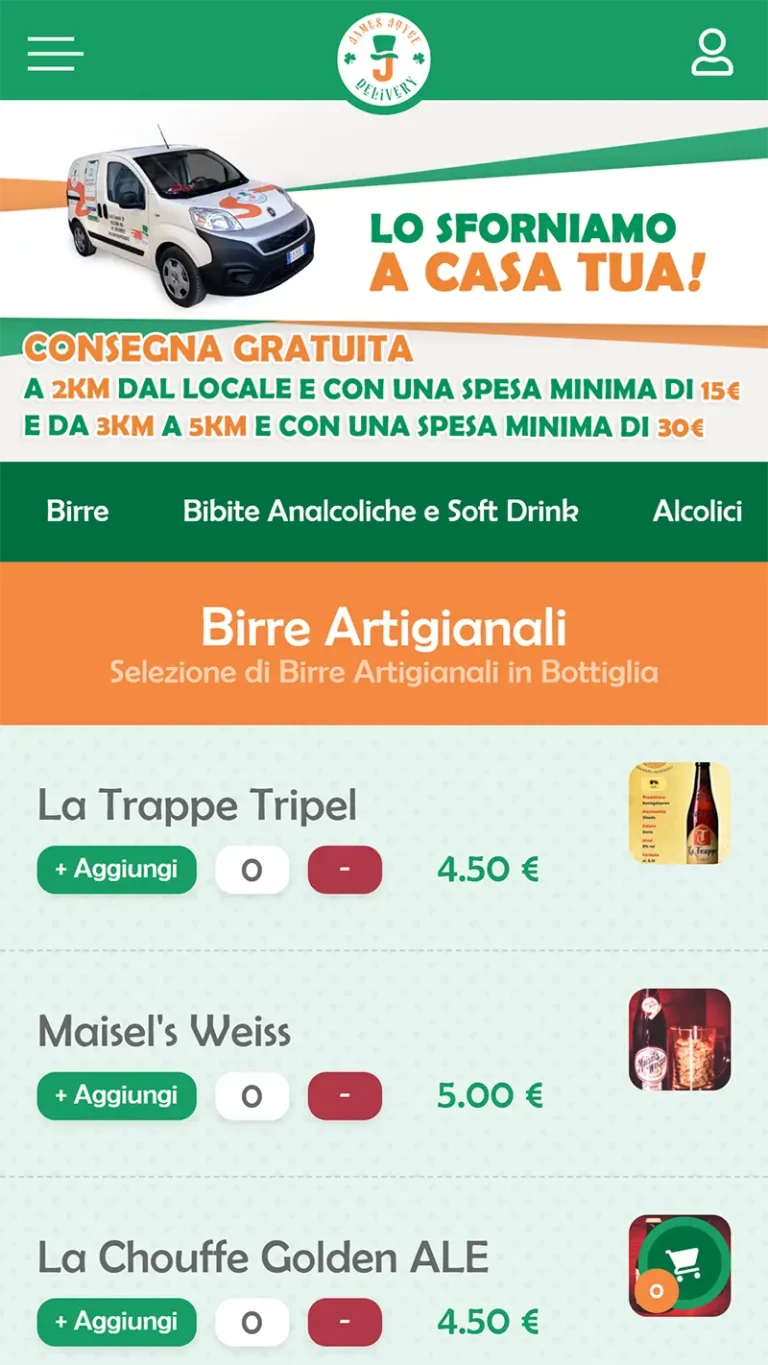The height and width of the screenshot is (1365, 768).
Task: Click Aggiungi under La Chouffe Golden ALE
Action: tap(116, 1322)
